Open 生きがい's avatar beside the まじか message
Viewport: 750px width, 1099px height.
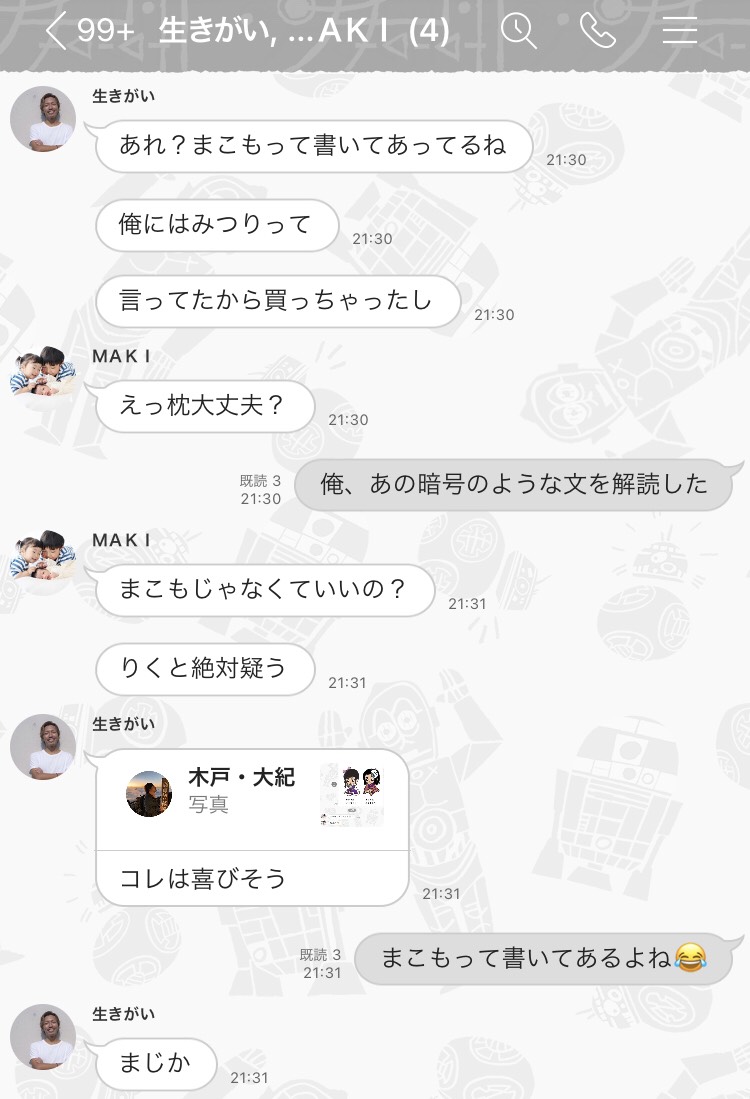click(x=43, y=1036)
